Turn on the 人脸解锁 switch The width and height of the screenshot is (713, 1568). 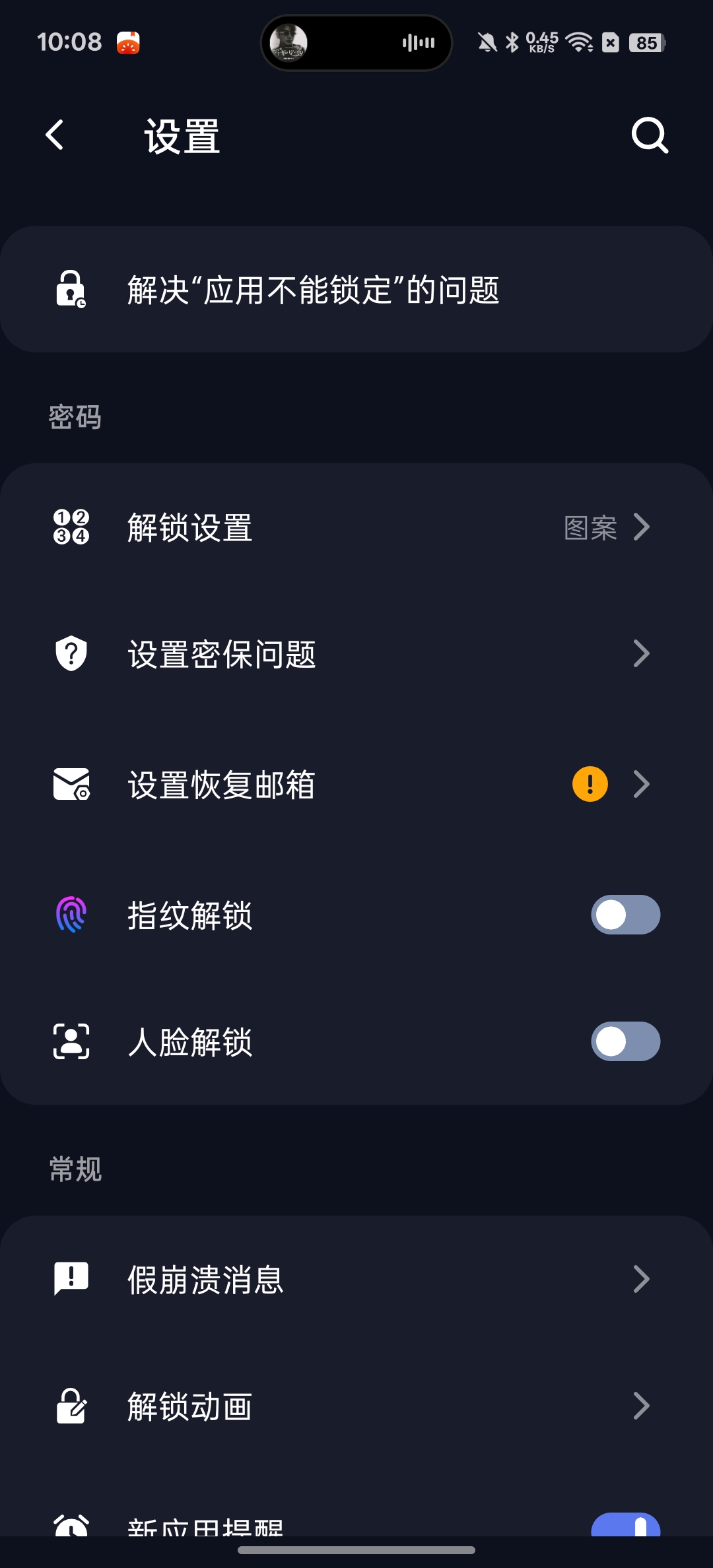625,1041
